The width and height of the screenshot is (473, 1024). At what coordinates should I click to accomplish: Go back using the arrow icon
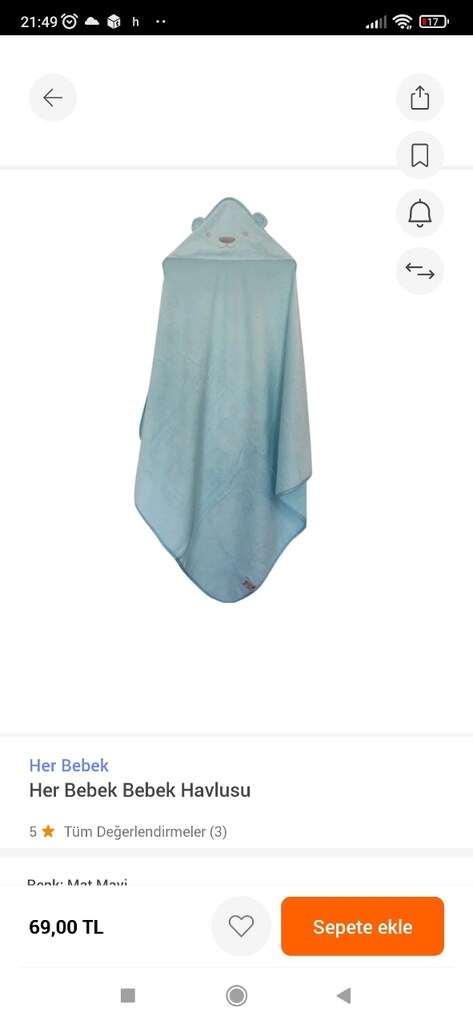52,98
